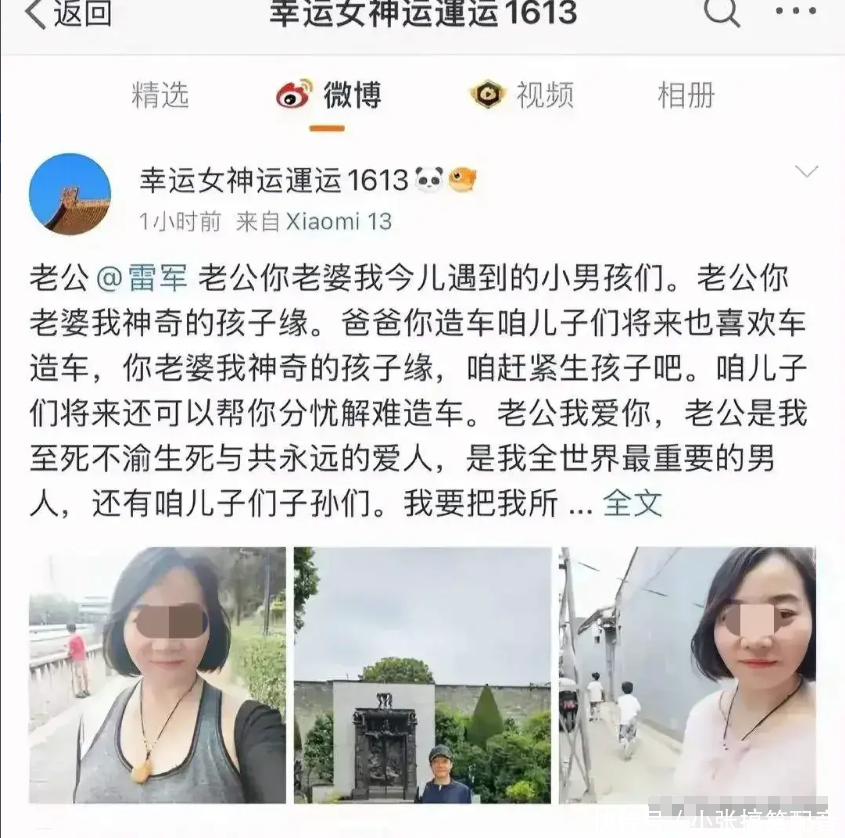Select the 微博 tab
The image size is (845, 838).
329,95
